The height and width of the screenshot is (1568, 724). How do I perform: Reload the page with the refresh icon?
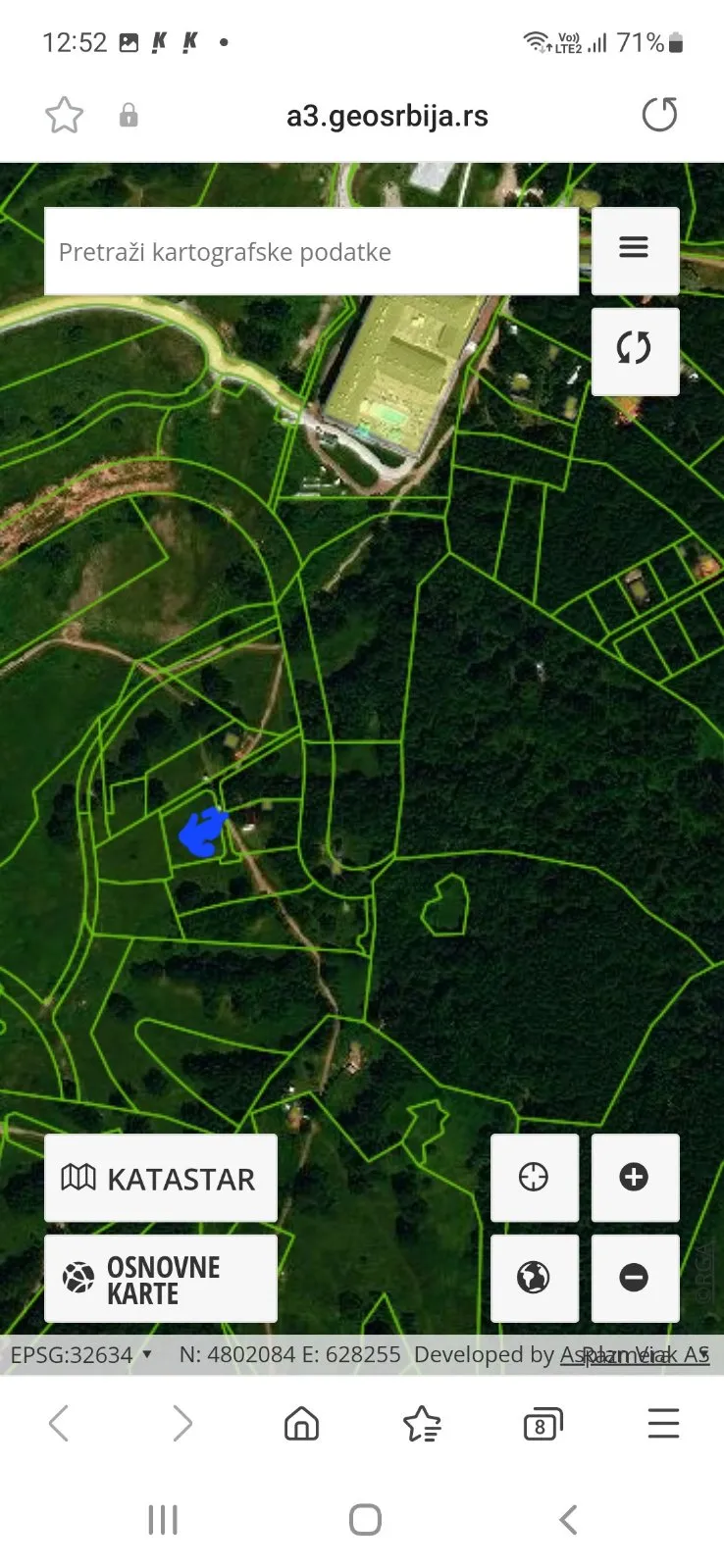click(x=659, y=114)
